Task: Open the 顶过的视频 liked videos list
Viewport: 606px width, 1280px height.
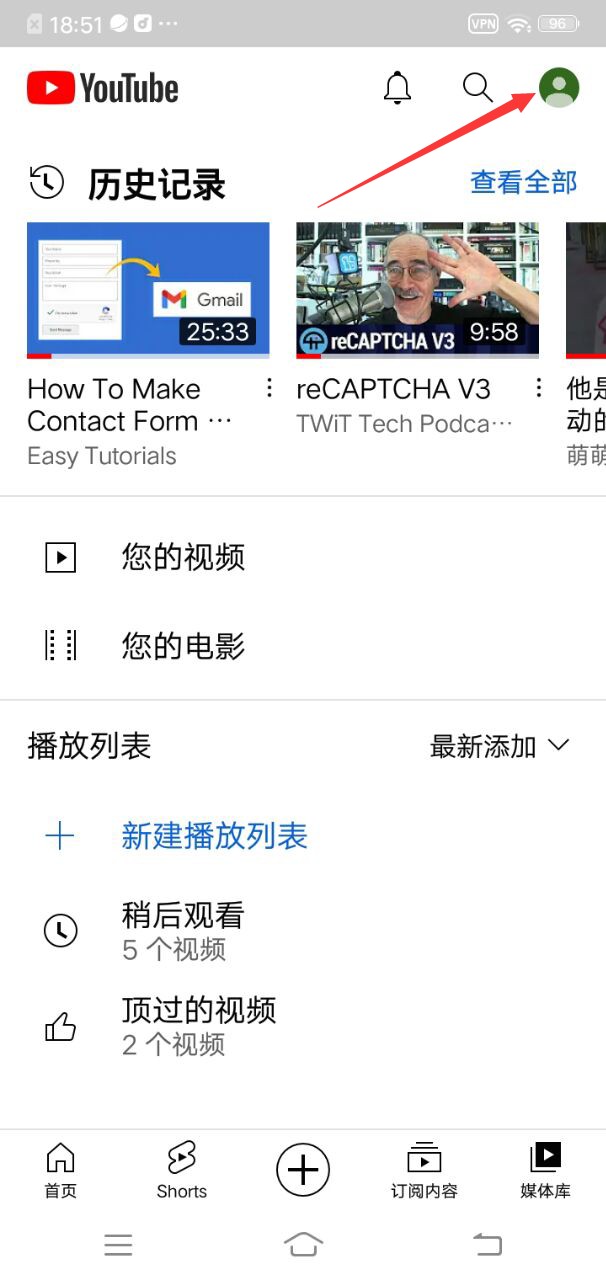Action: (x=198, y=1026)
